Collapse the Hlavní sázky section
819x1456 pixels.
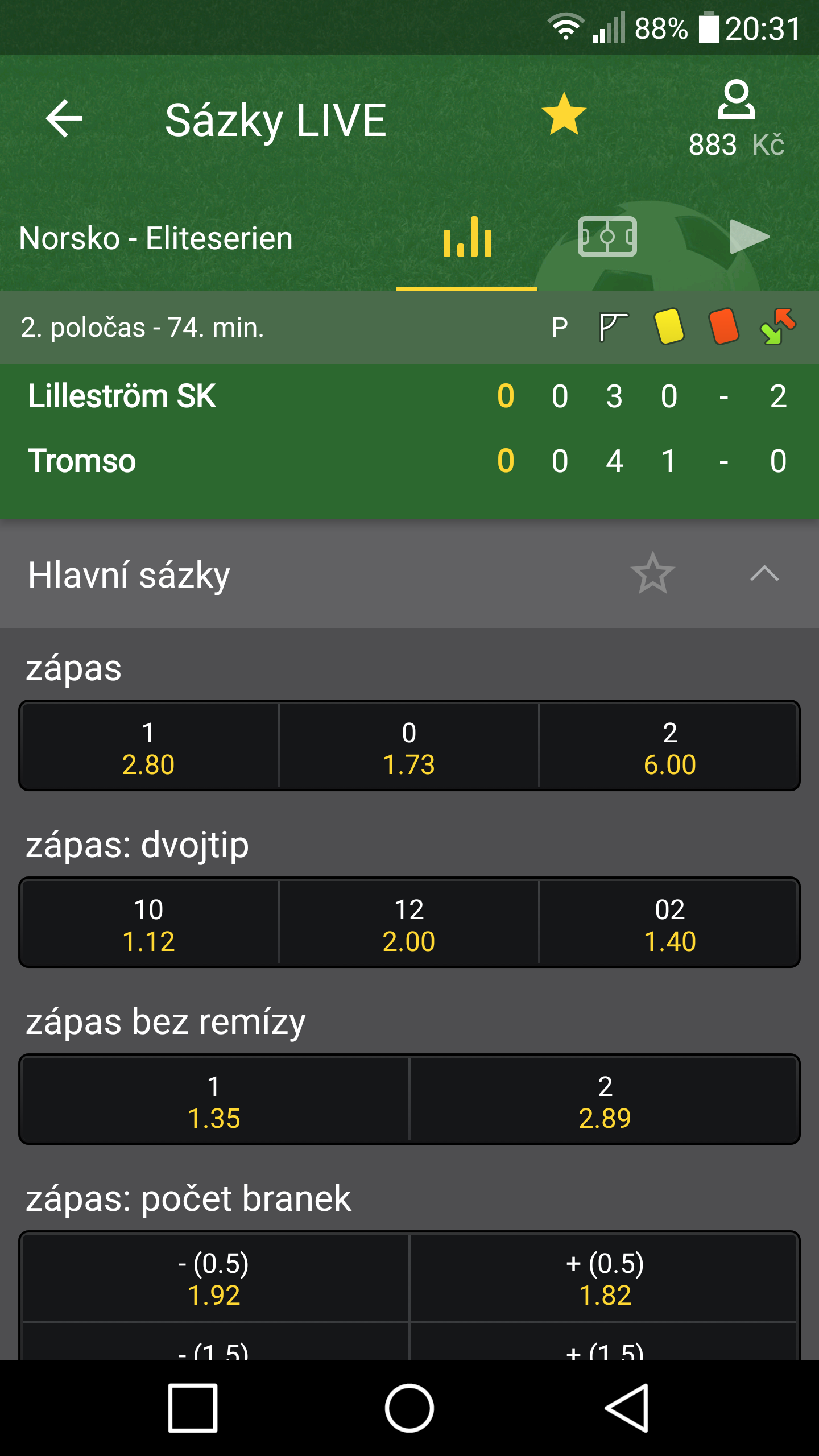tap(764, 573)
